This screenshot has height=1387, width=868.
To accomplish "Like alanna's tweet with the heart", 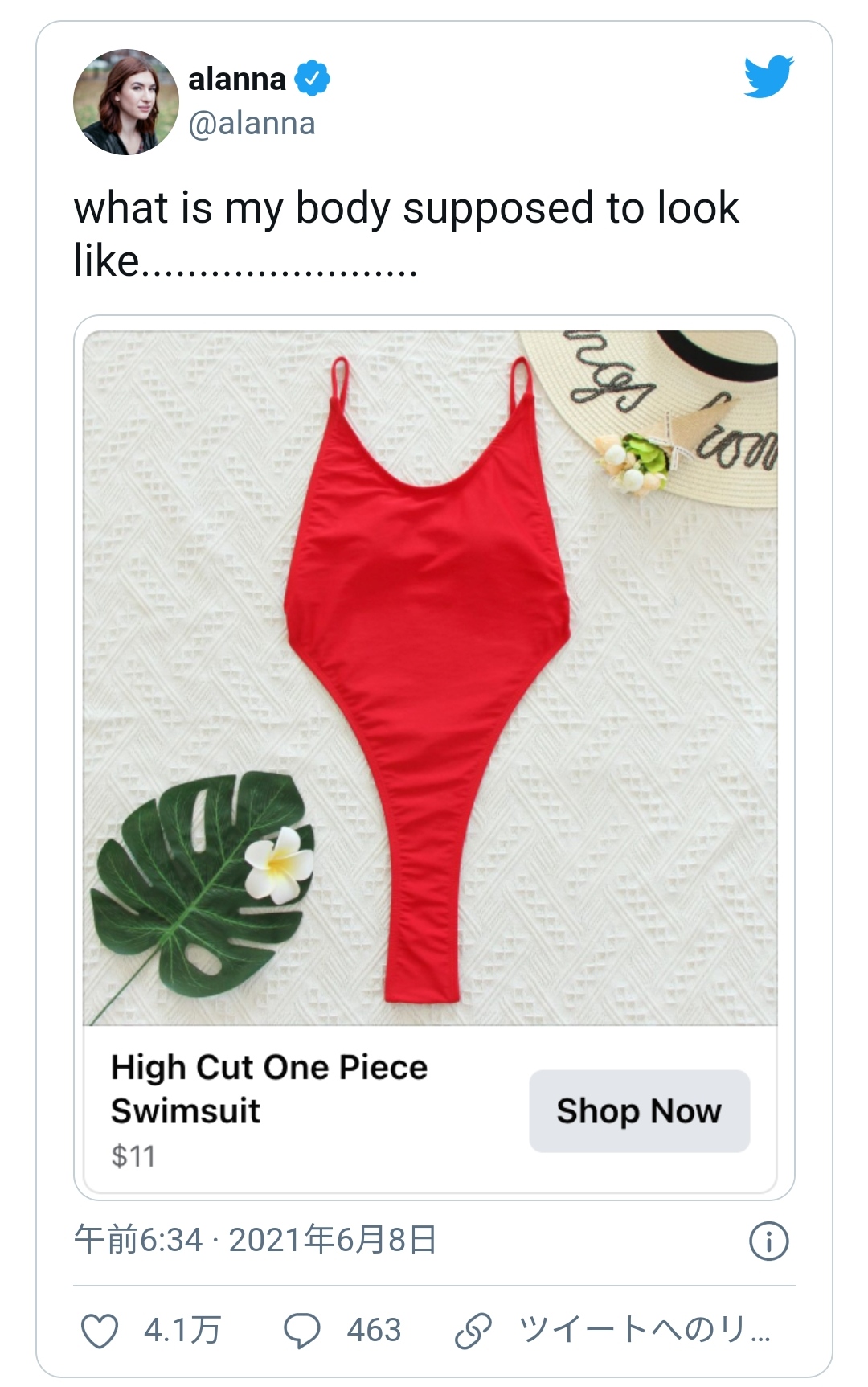I will coord(100,1331).
